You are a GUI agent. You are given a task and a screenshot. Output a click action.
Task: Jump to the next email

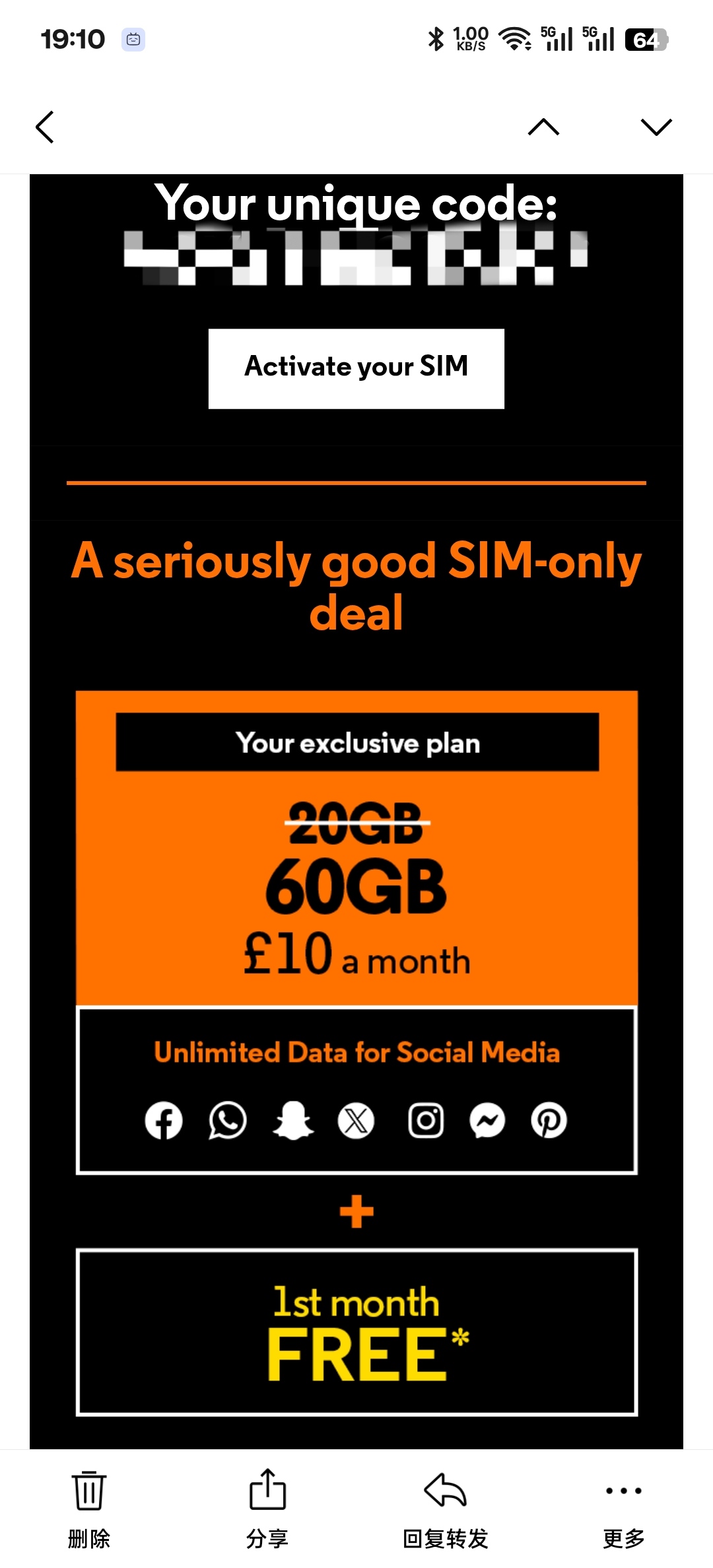[656, 127]
